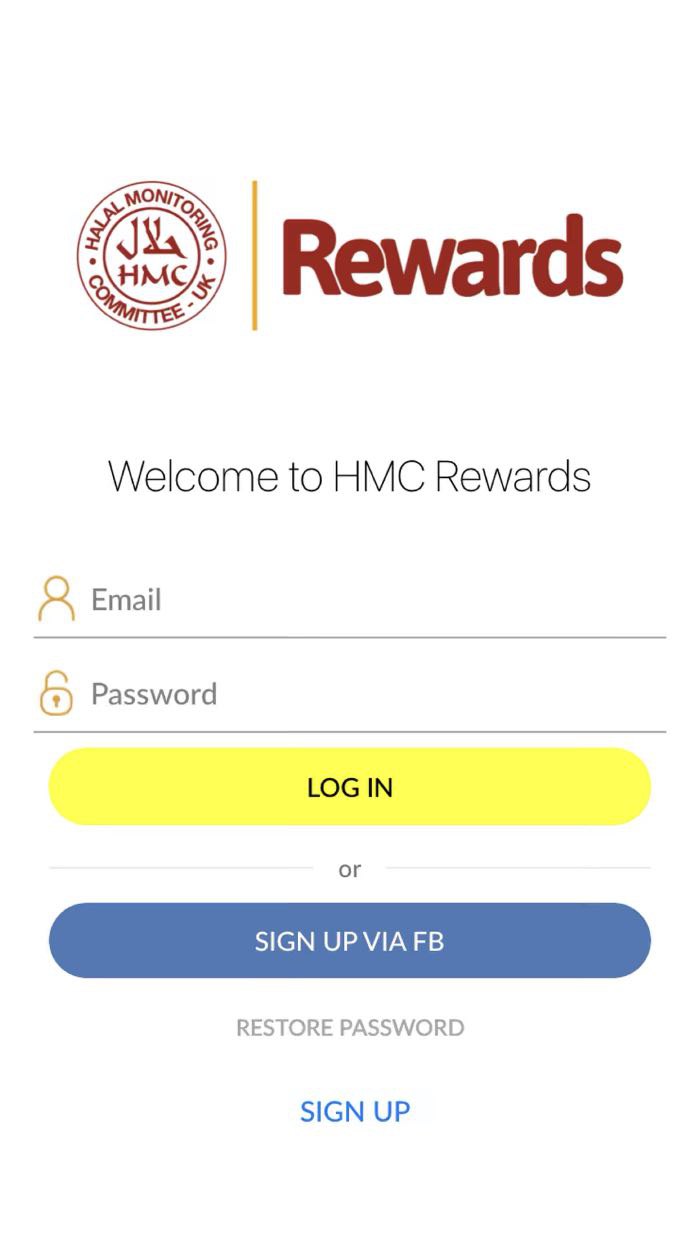
Task: Open the Restore Password link
Action: click(x=349, y=1028)
